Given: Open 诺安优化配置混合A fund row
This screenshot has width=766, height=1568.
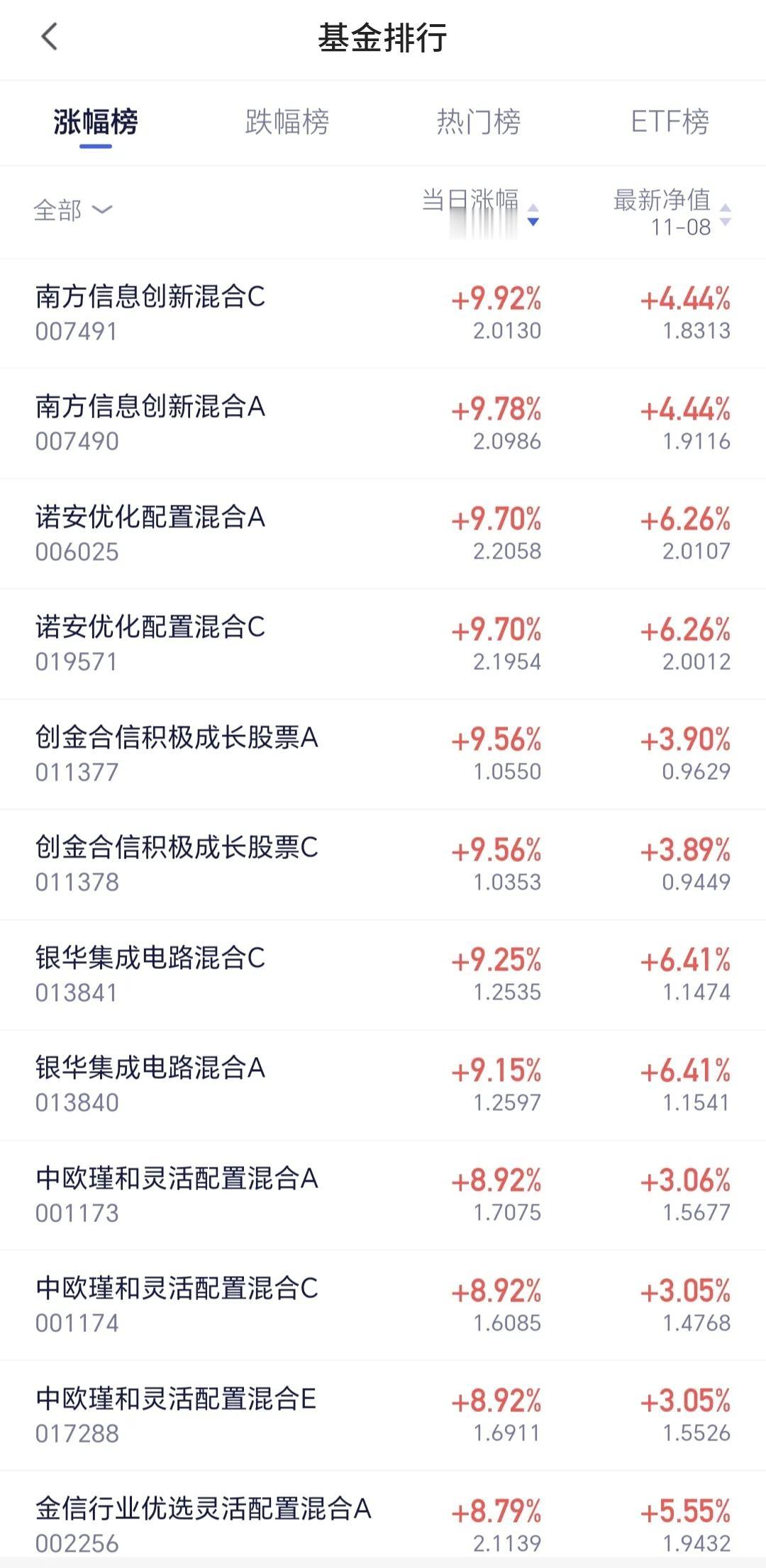Looking at the screenshot, I should [x=150, y=533].
